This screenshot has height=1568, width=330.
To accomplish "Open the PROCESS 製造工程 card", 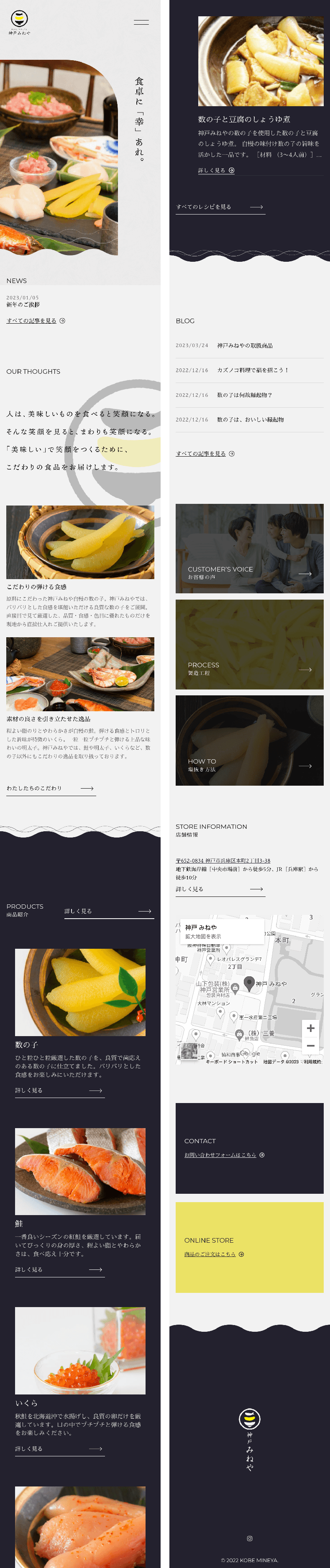I will click(249, 645).
